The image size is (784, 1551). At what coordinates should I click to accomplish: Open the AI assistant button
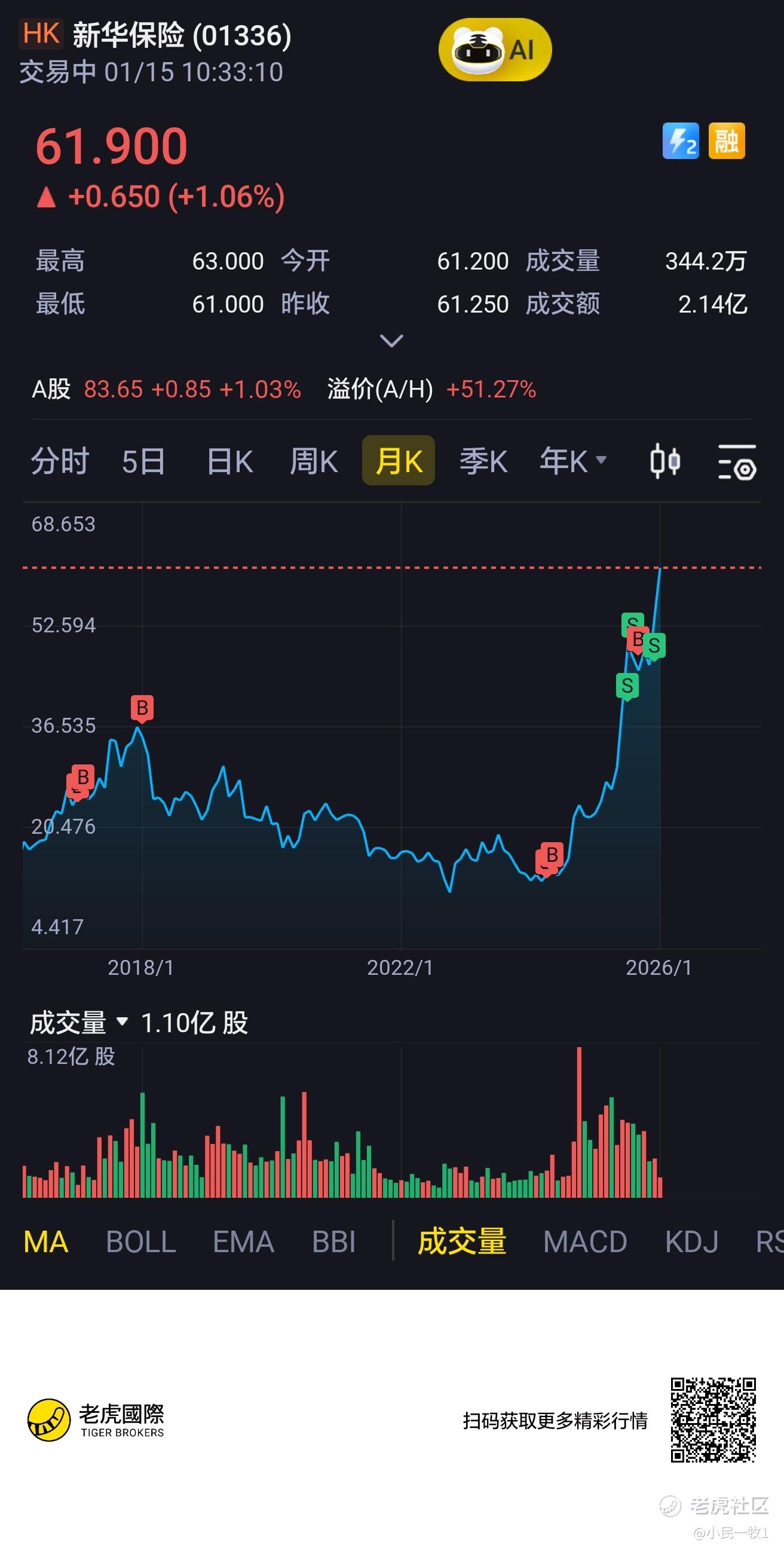tap(495, 50)
